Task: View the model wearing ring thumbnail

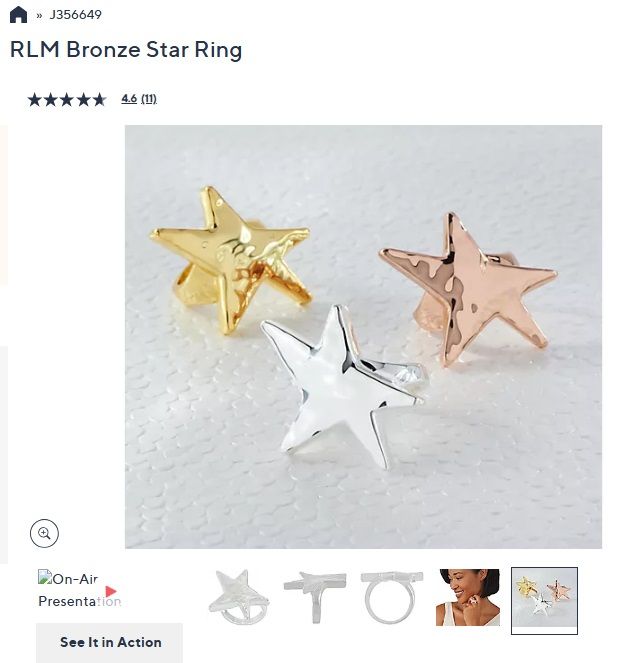Action: click(x=468, y=597)
